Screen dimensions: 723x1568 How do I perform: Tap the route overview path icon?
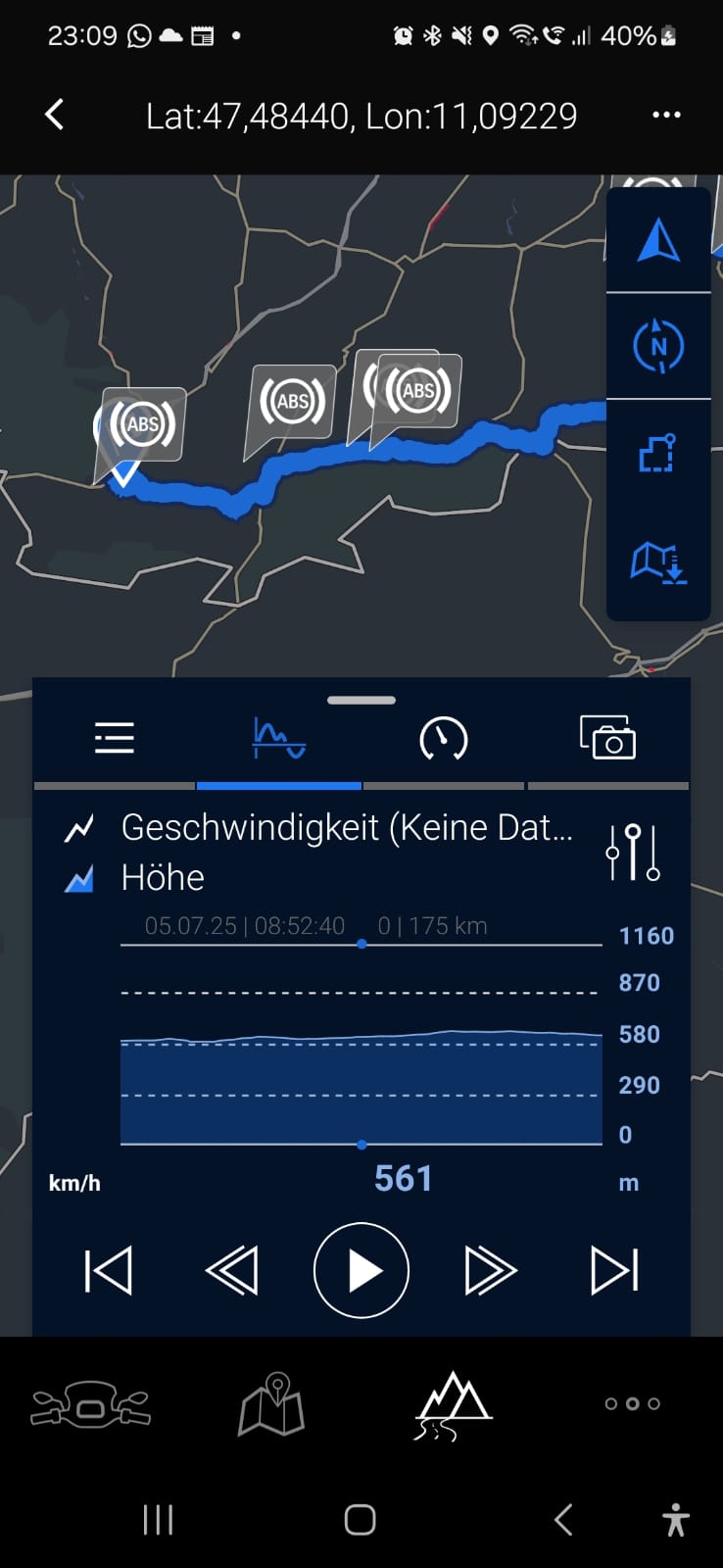pyautogui.click(x=658, y=454)
